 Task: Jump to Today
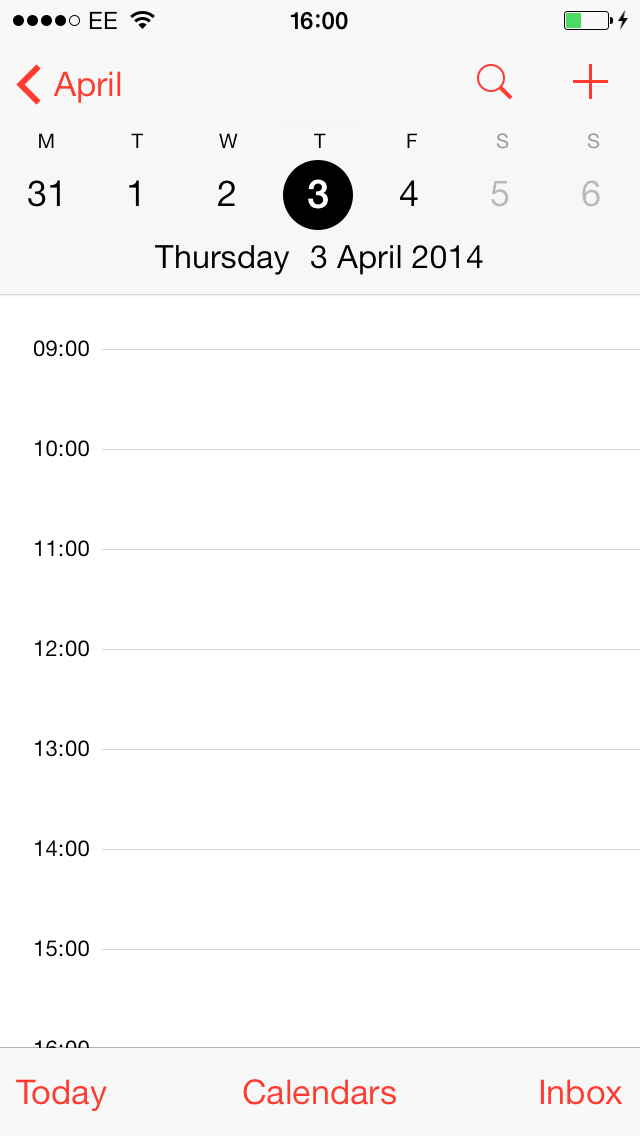pyautogui.click(x=61, y=1092)
